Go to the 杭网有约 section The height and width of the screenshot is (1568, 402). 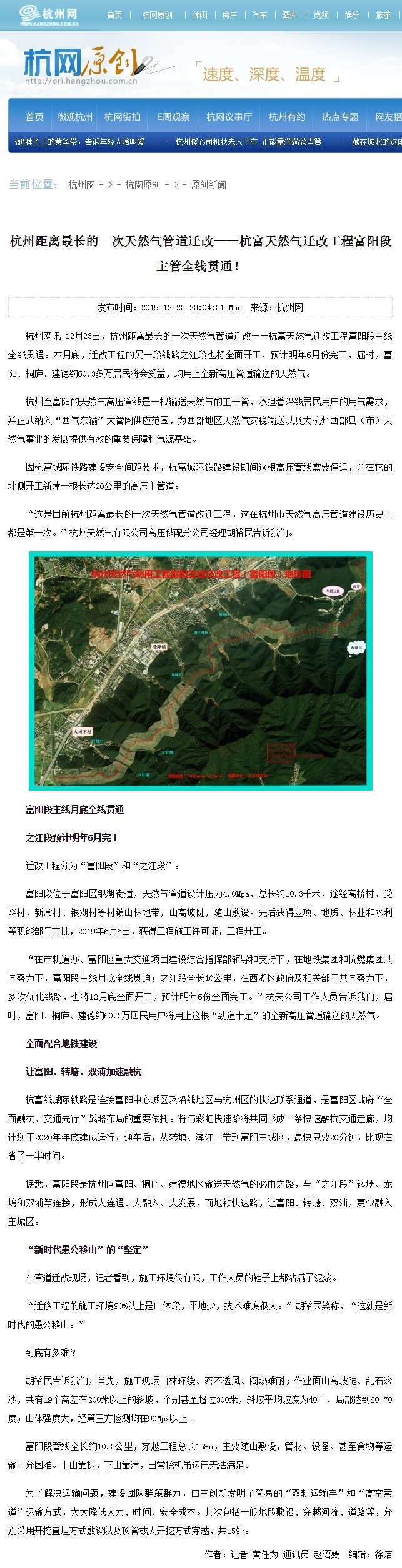pos(287,117)
